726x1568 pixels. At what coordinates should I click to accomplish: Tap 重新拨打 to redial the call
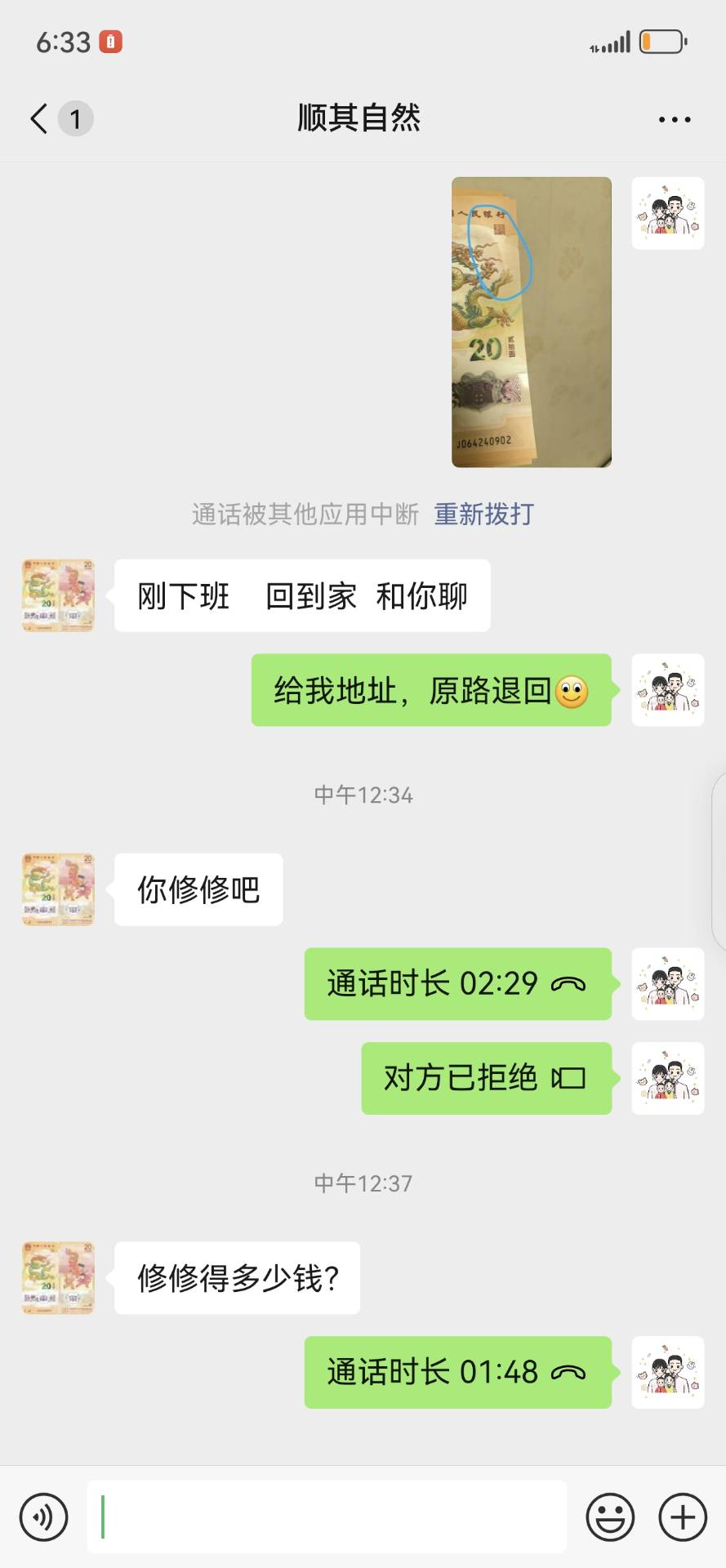pyautogui.click(x=483, y=514)
